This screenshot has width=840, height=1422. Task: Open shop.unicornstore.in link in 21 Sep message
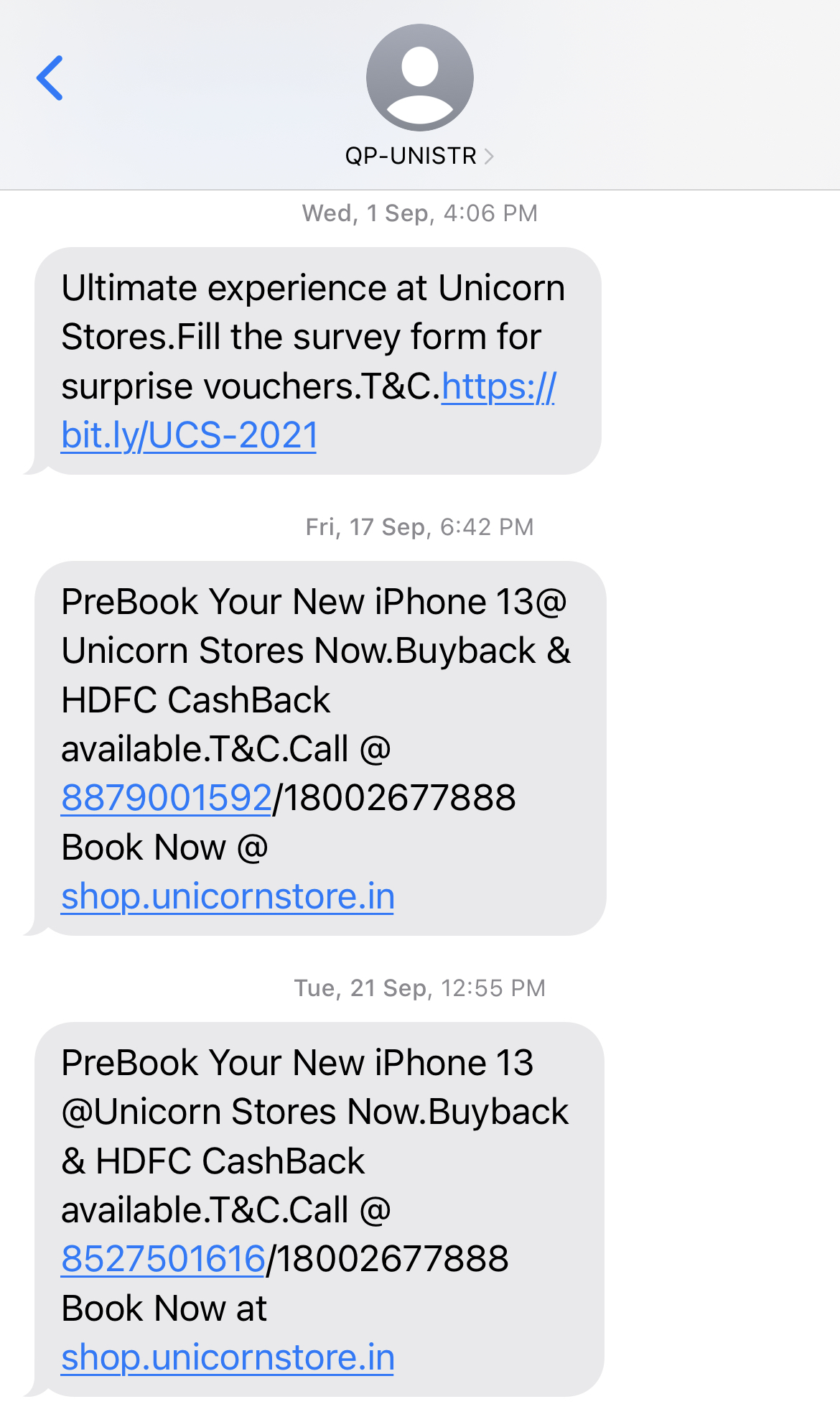point(228,1357)
